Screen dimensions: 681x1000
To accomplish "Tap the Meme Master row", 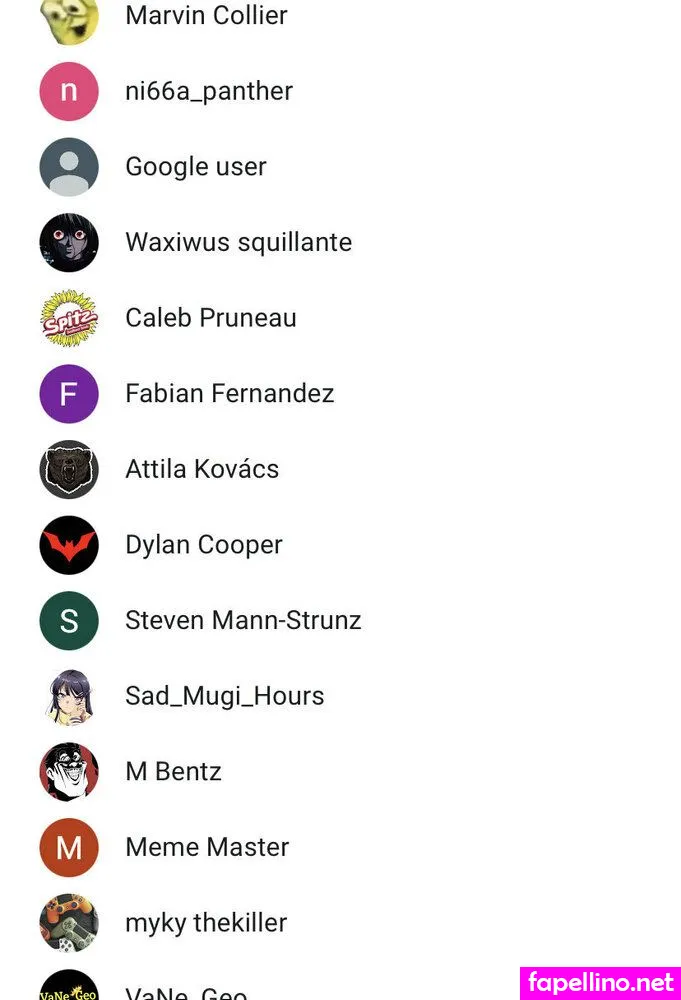I will tap(206, 847).
